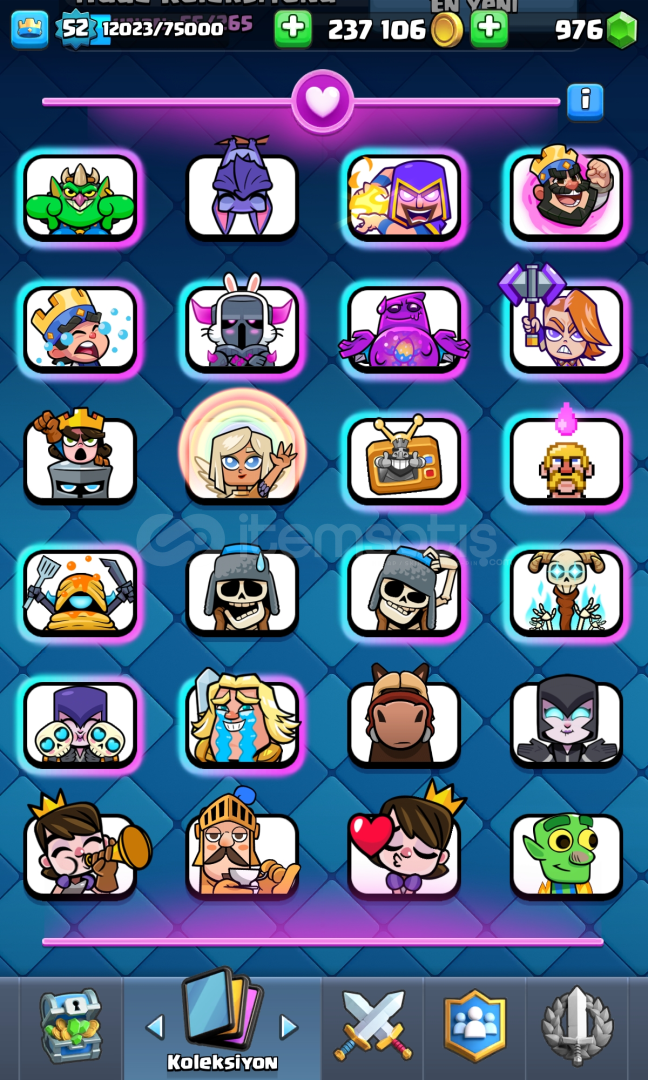
Task: Choose the crying king emote
Action: point(80,329)
